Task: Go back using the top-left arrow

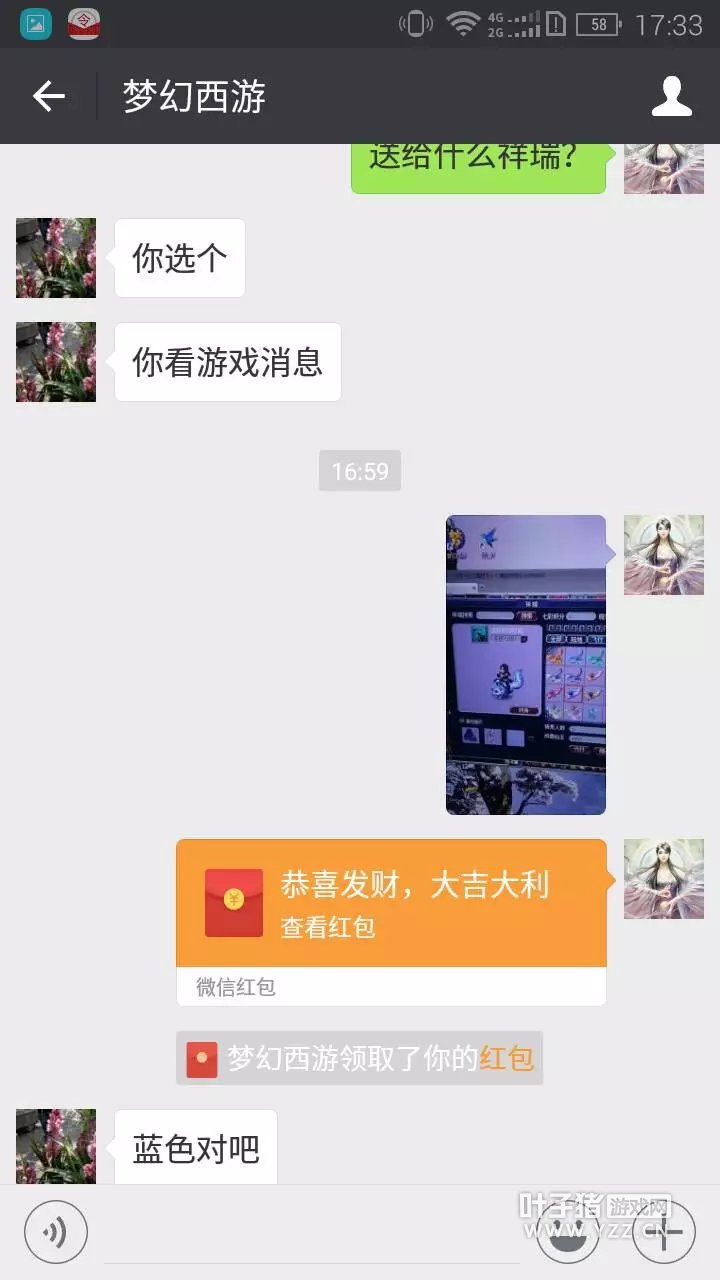Action: (x=48, y=96)
